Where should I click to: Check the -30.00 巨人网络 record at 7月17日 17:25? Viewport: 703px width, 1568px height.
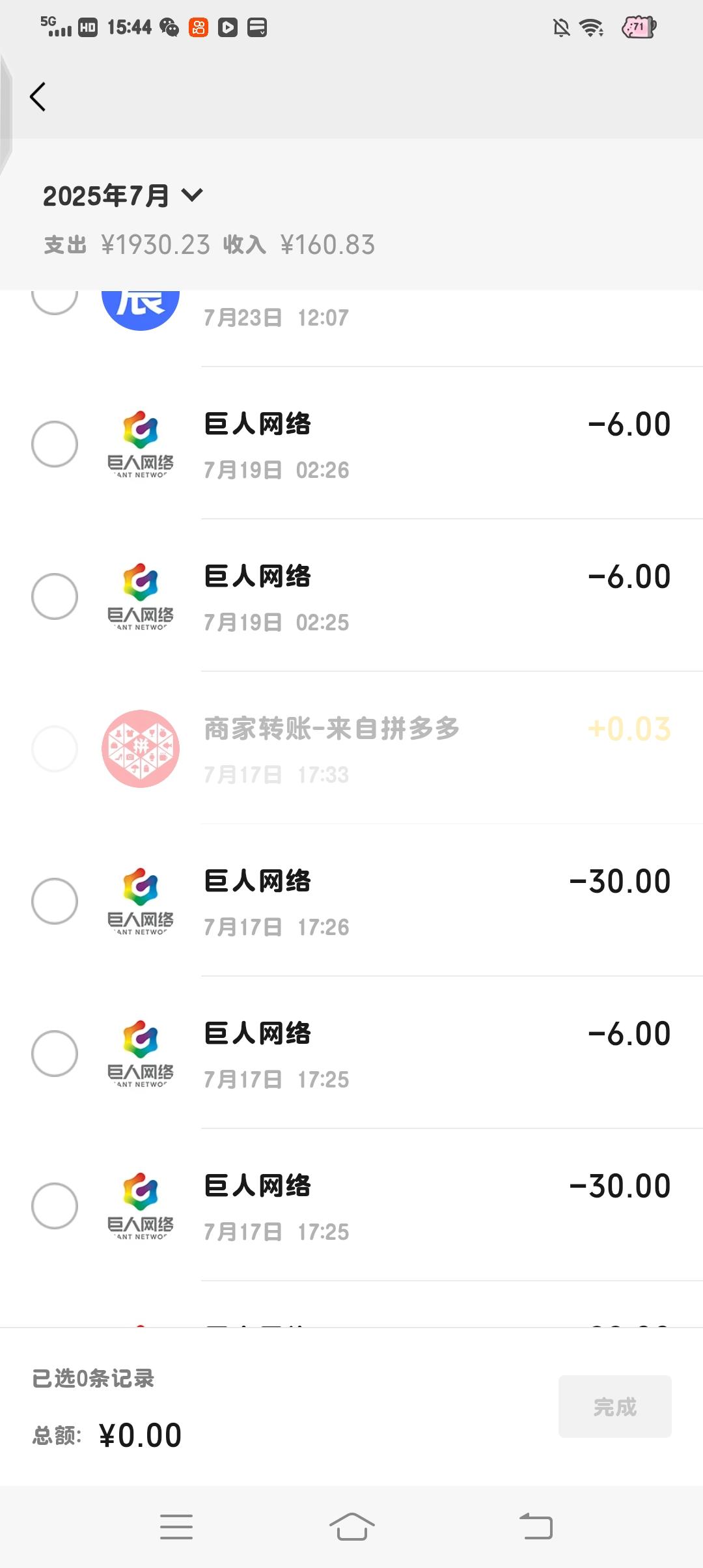click(55, 1206)
